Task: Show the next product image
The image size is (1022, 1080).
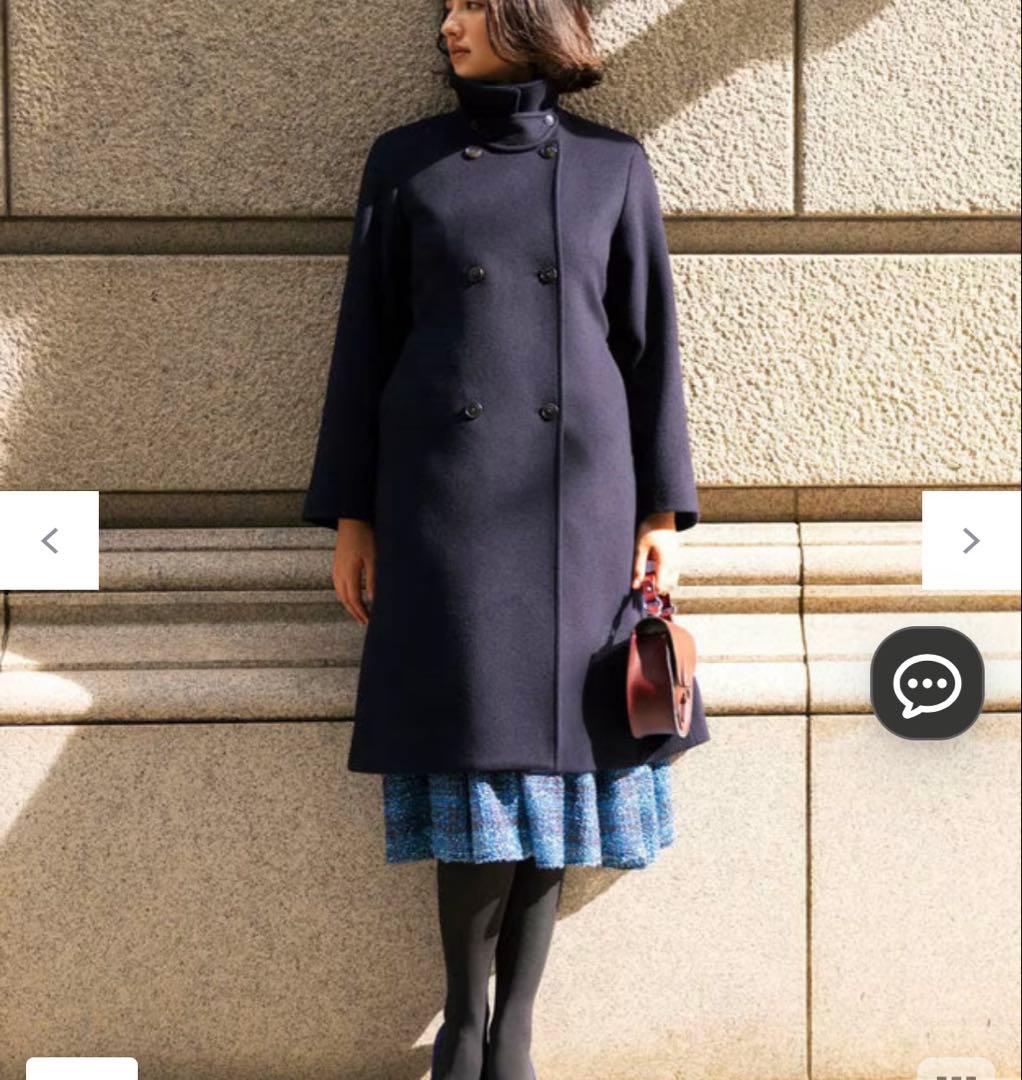Action: point(970,541)
